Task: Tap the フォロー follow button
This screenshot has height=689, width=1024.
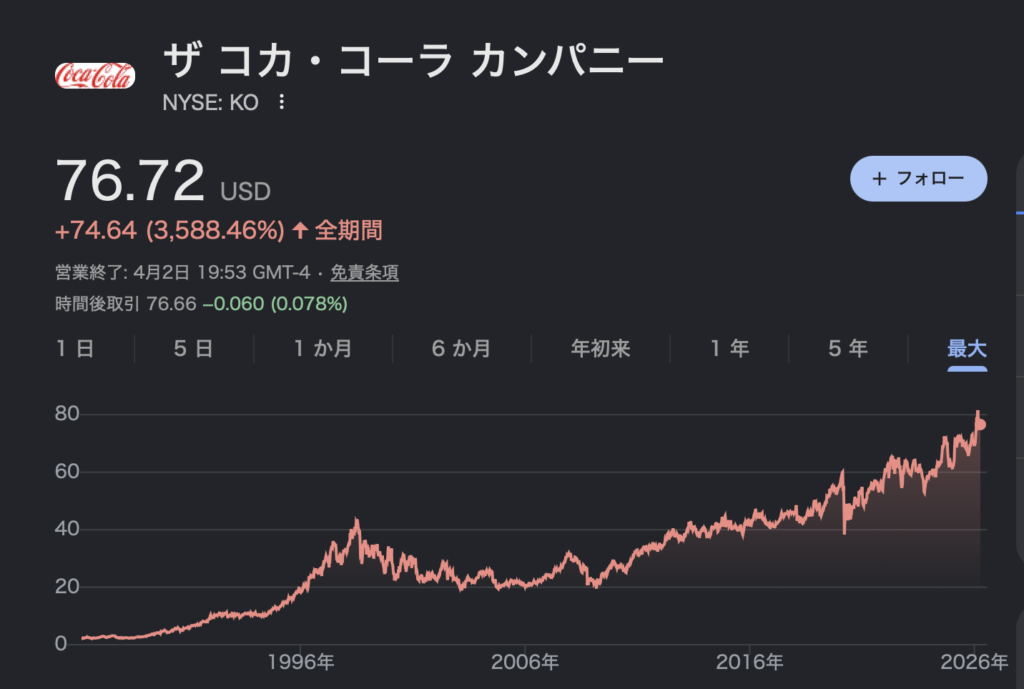Action: click(x=918, y=179)
